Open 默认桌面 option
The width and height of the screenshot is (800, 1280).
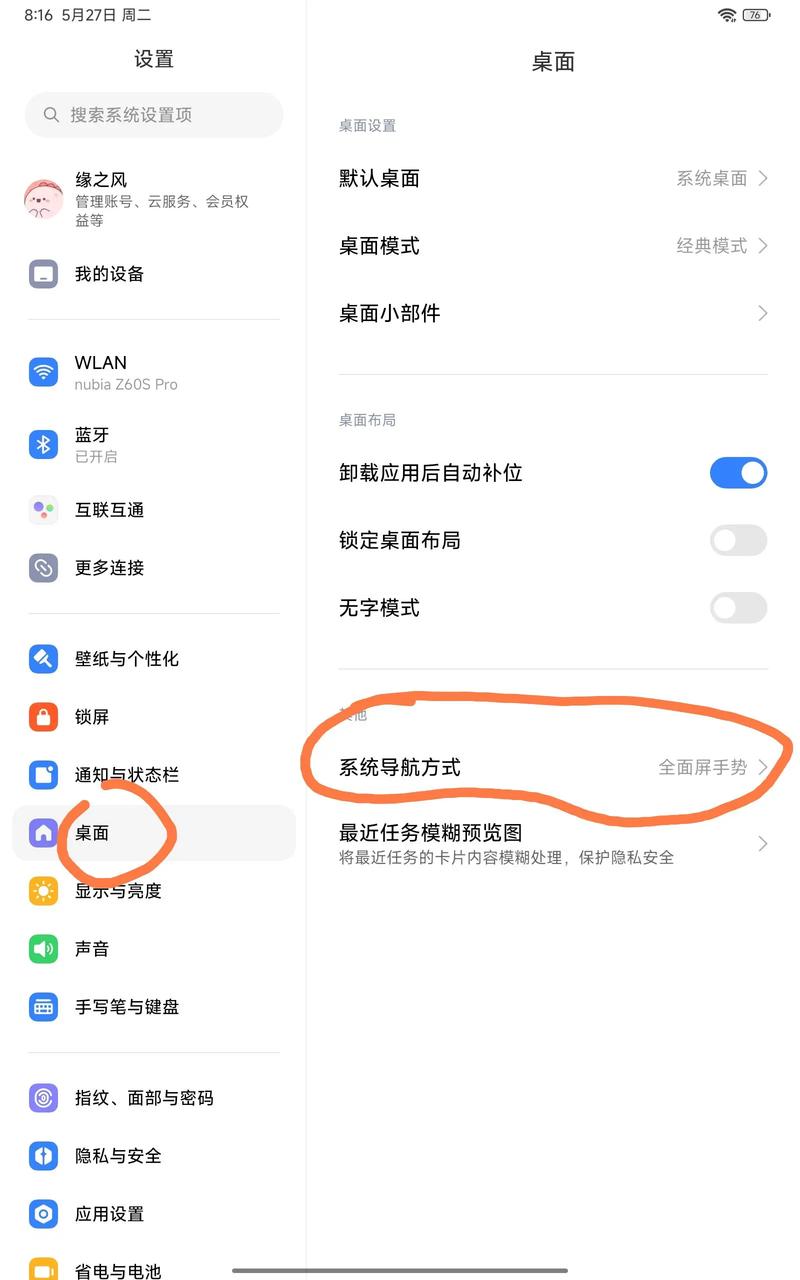553,179
